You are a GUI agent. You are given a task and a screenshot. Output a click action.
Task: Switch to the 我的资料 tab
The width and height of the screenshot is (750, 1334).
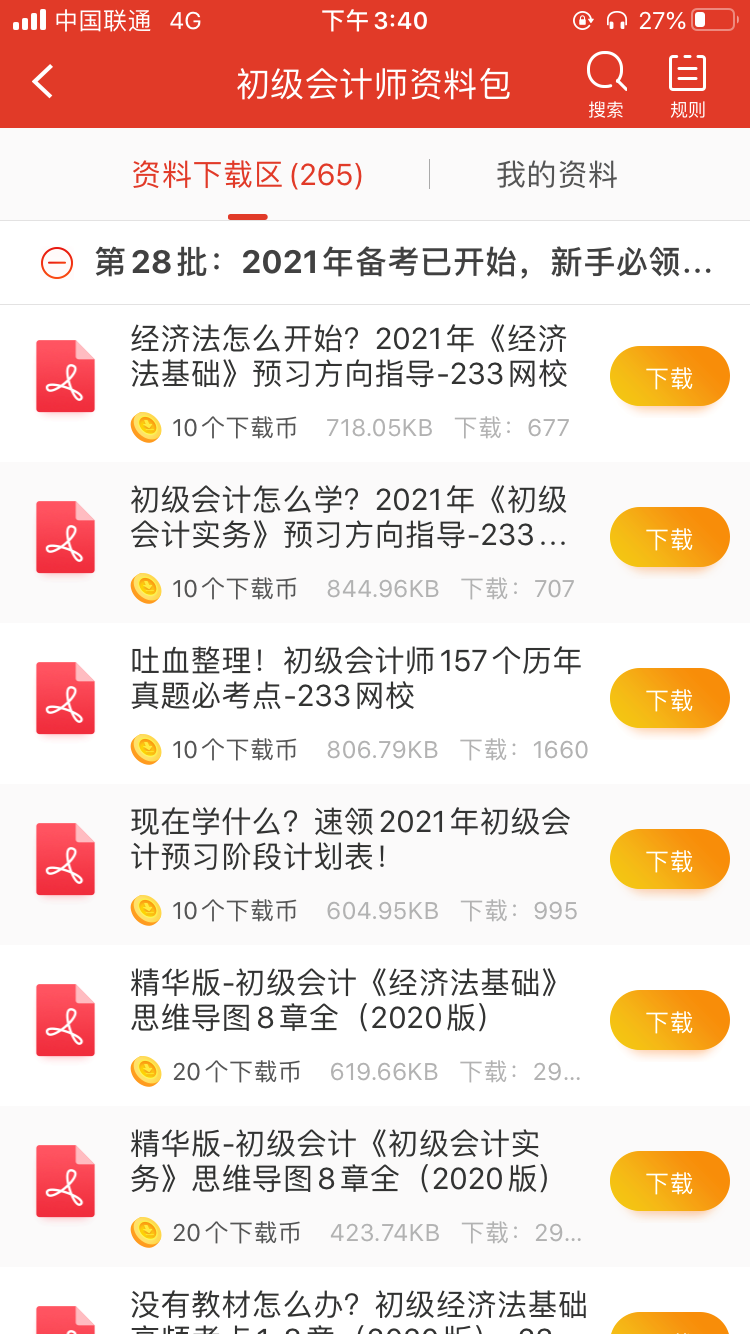point(557,175)
